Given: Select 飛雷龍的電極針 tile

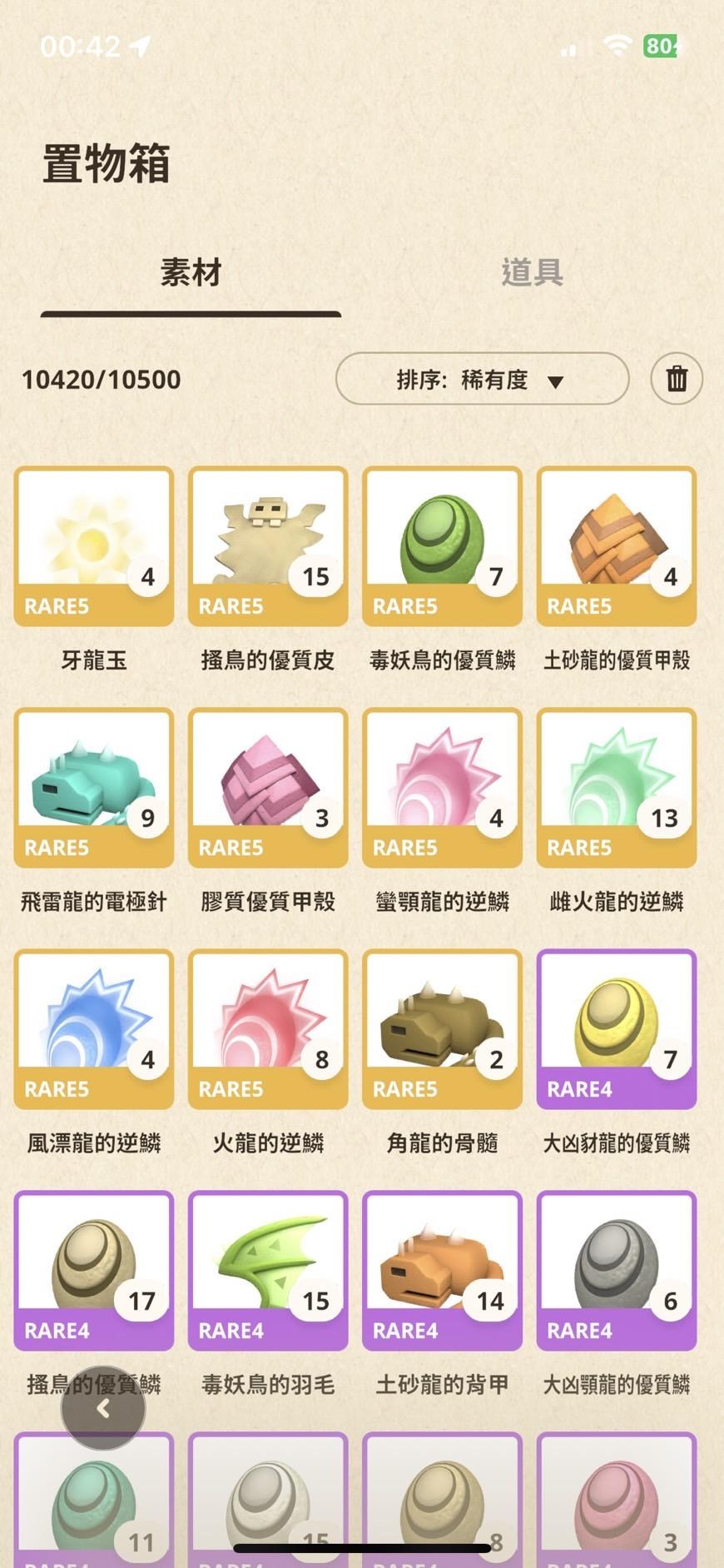Looking at the screenshot, I should 94,787.
